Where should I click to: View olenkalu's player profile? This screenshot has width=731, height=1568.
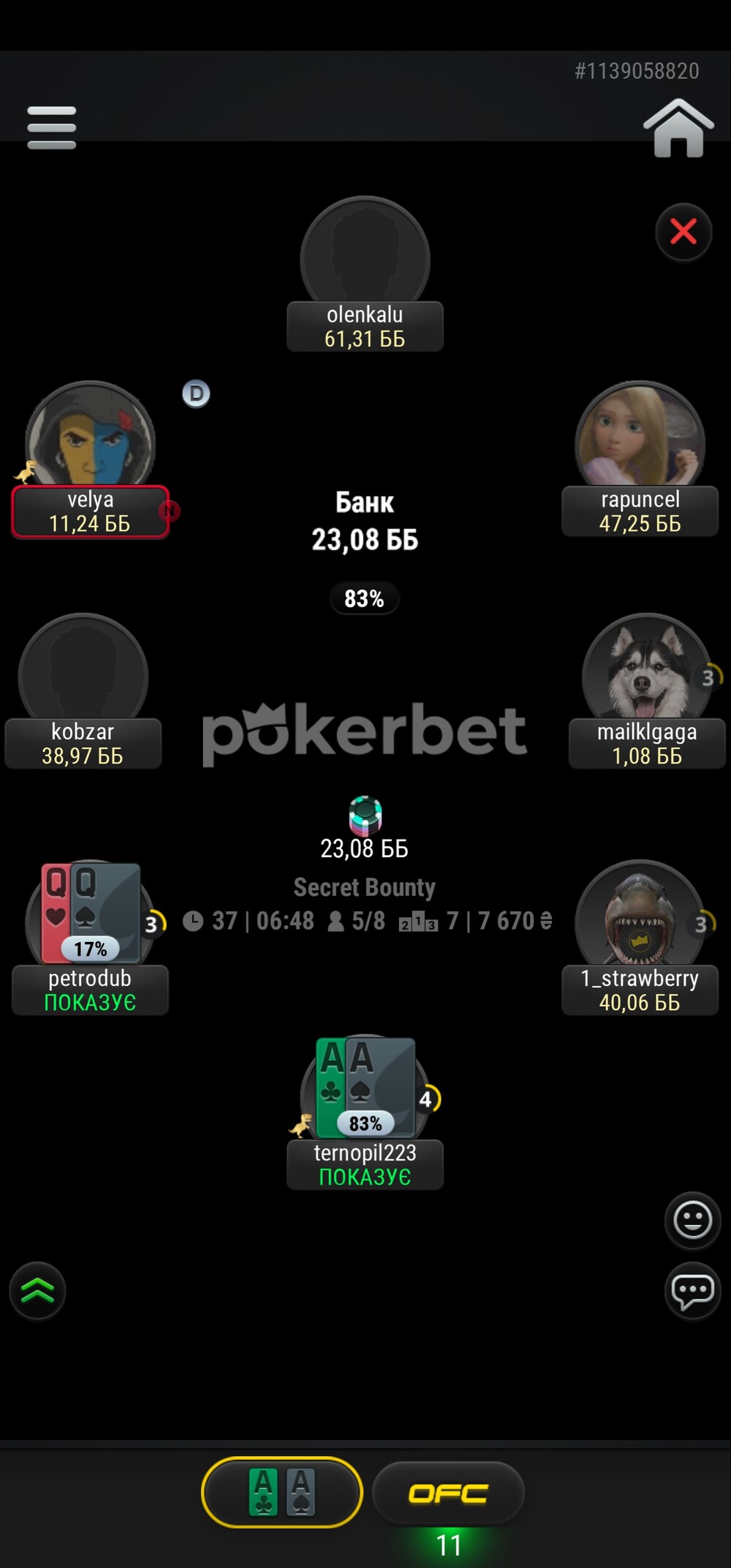365,274
